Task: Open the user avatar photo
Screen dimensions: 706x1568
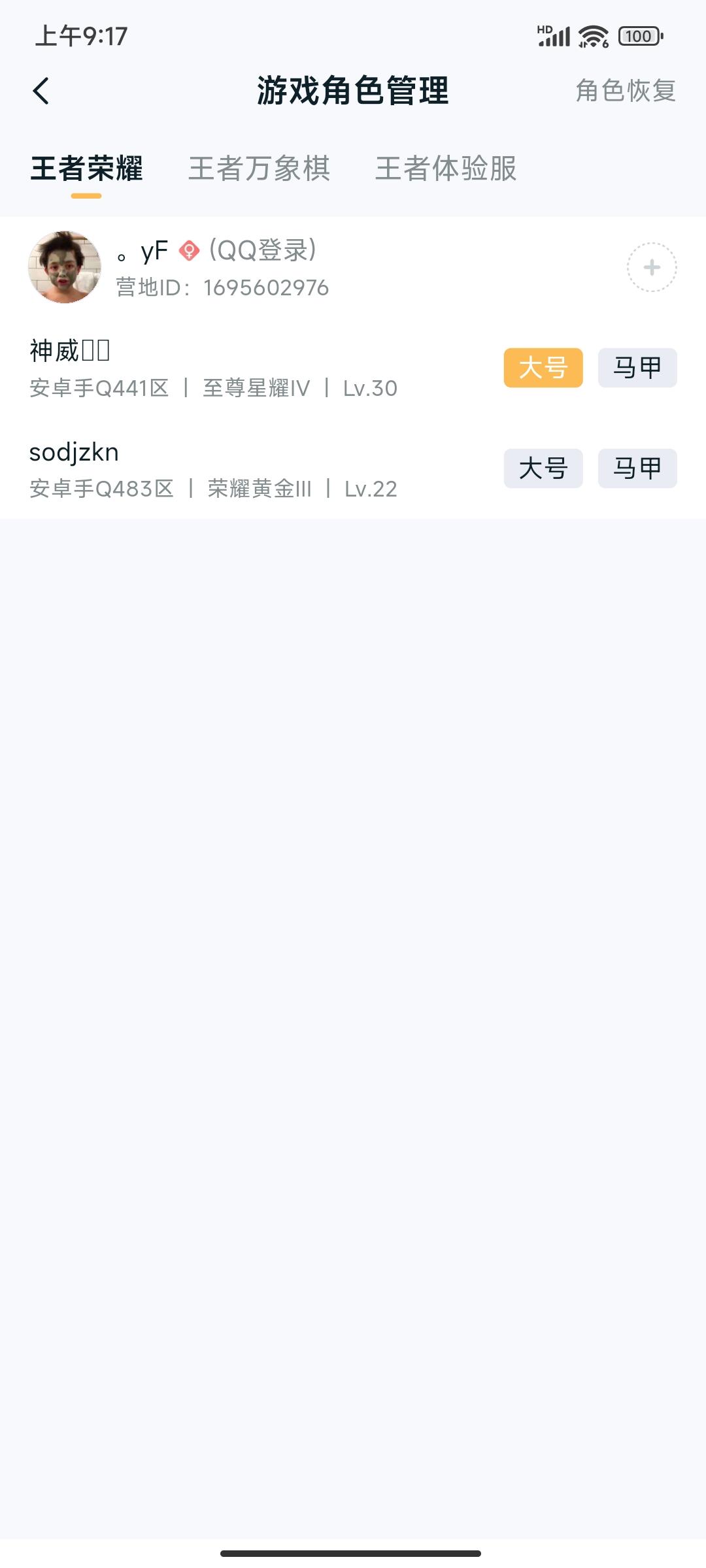Action: pos(65,268)
